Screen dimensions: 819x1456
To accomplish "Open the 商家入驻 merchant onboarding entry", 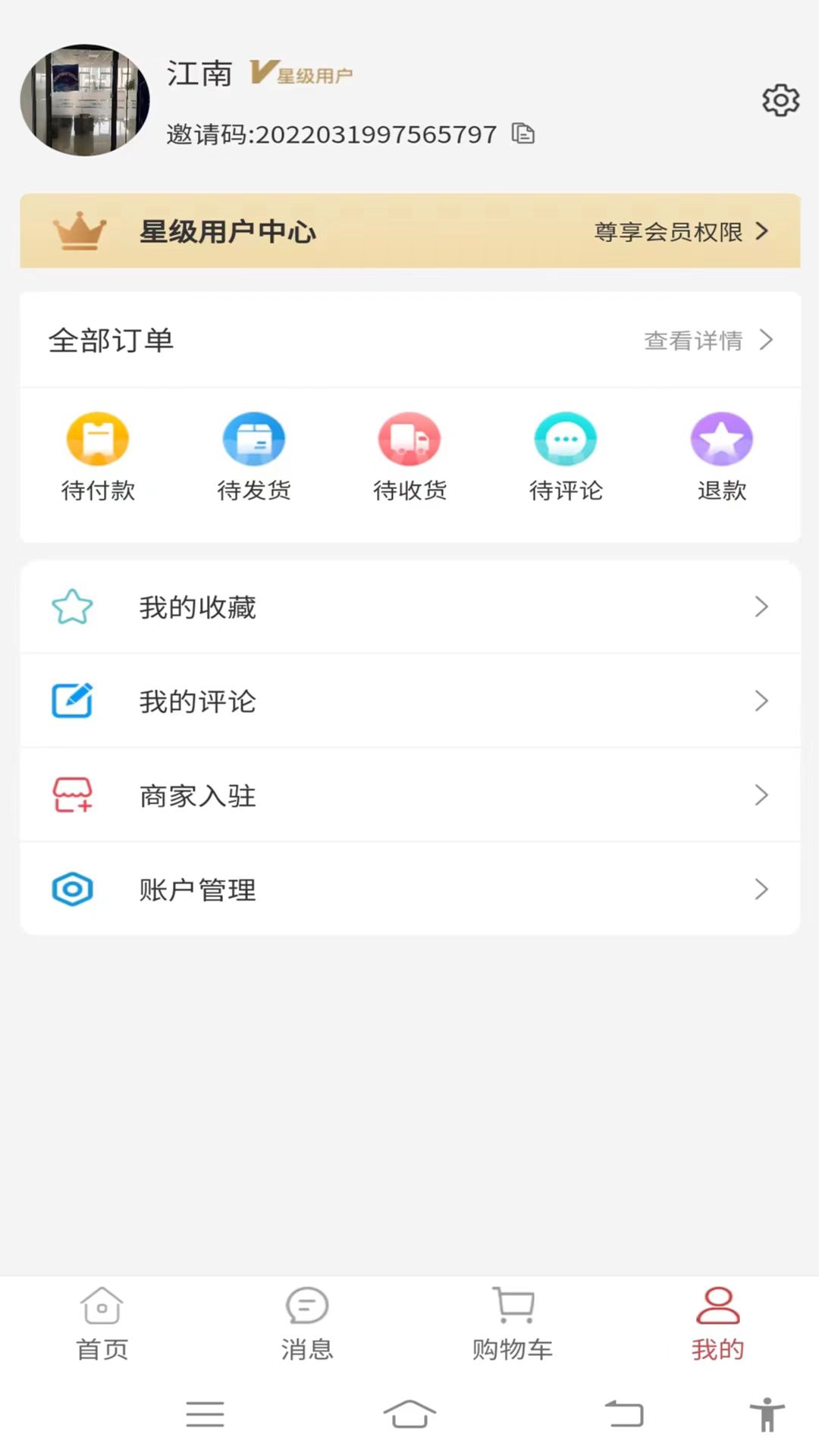I will 409,795.
